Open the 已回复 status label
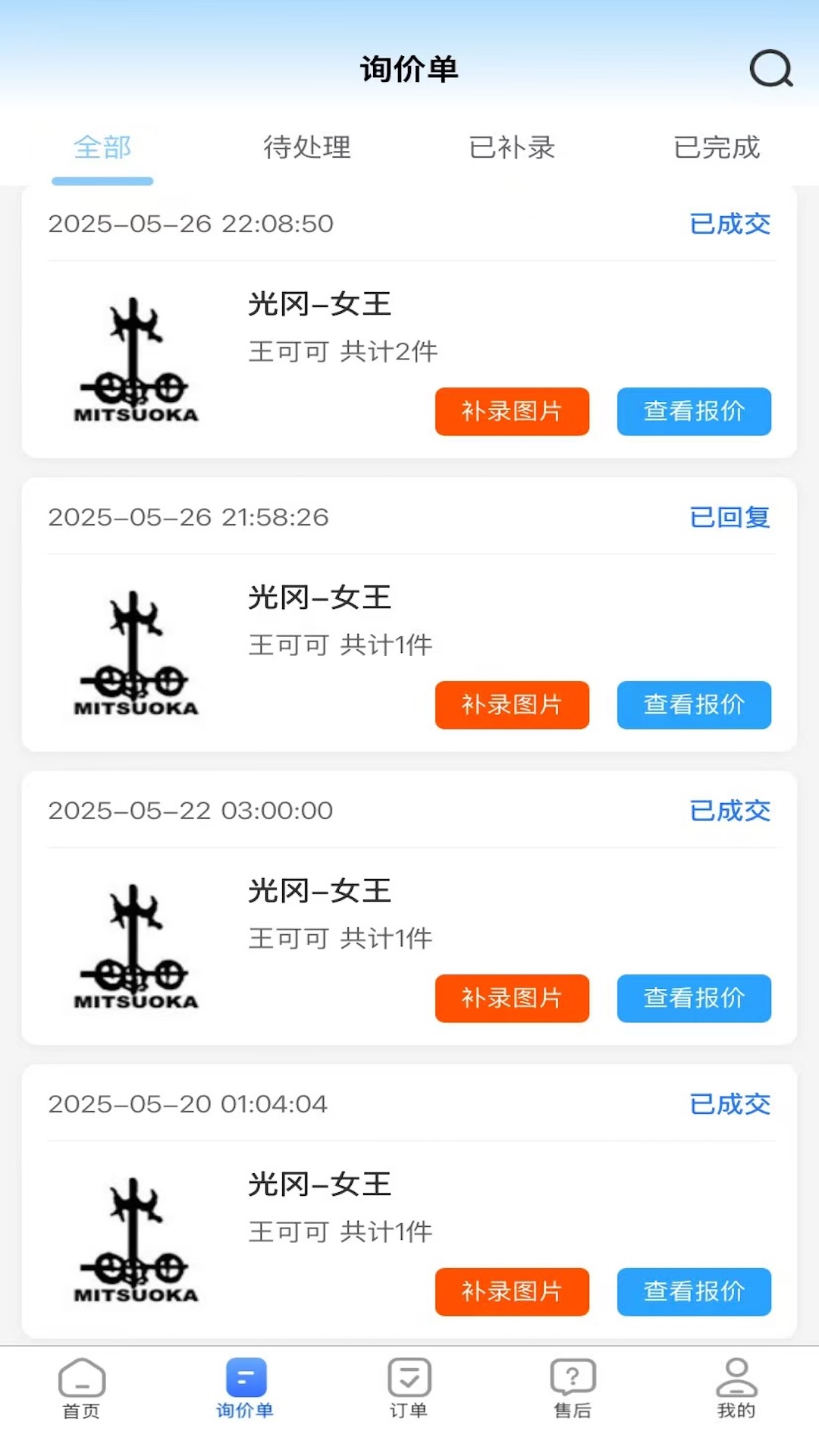Image resolution: width=819 pixels, height=1456 pixels. 730,517
